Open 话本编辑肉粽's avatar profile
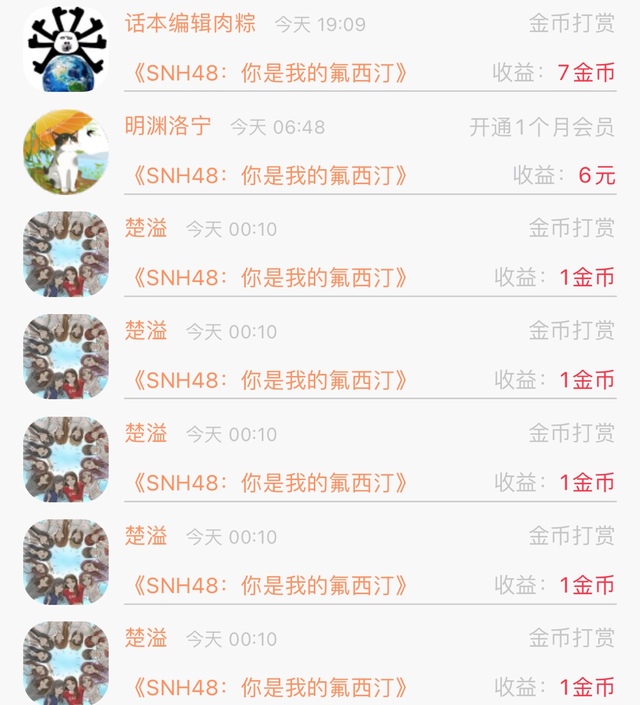Viewport: 640px width, 705px height. click(66, 49)
